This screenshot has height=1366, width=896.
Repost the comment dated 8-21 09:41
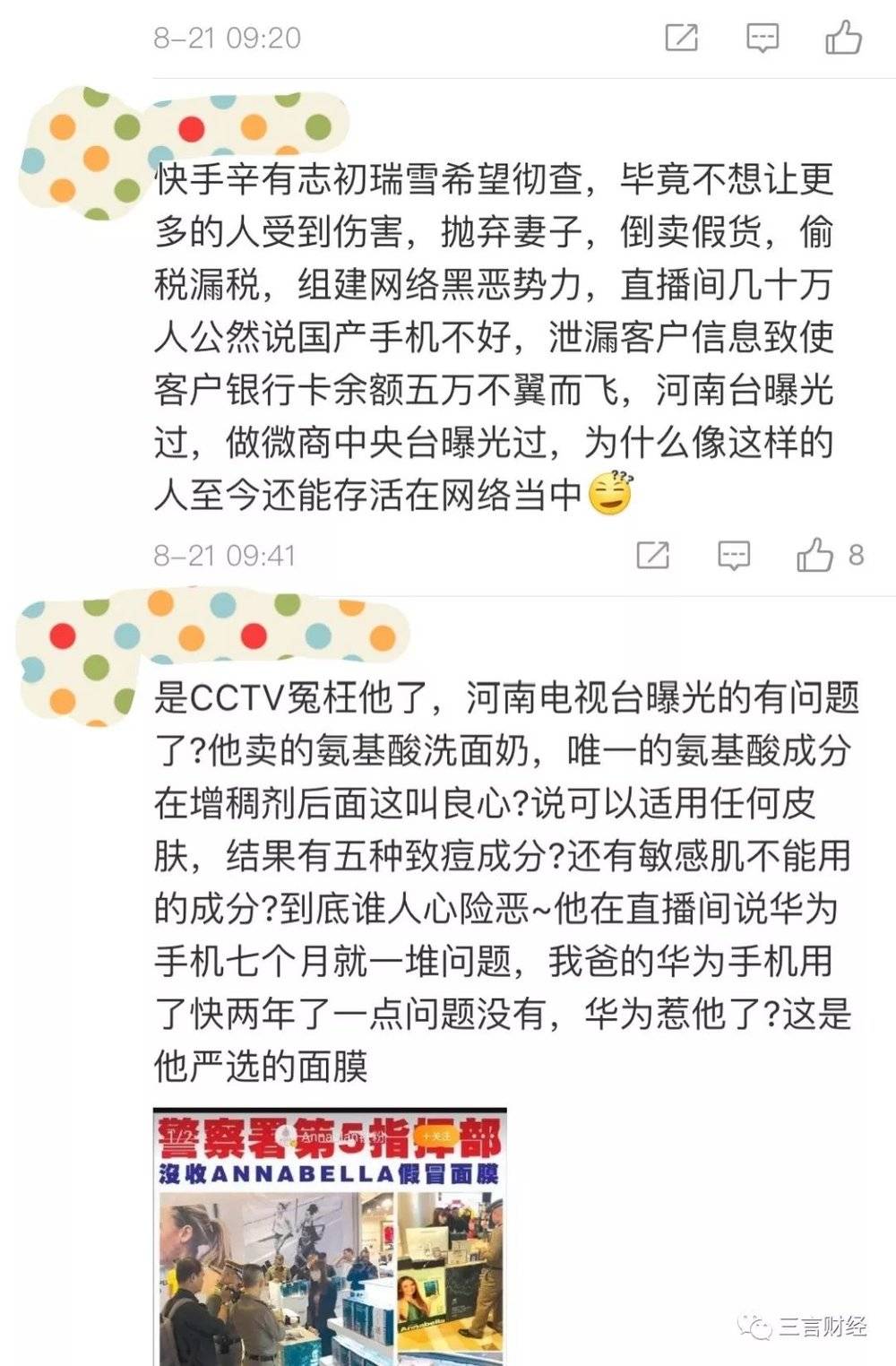coord(652,556)
